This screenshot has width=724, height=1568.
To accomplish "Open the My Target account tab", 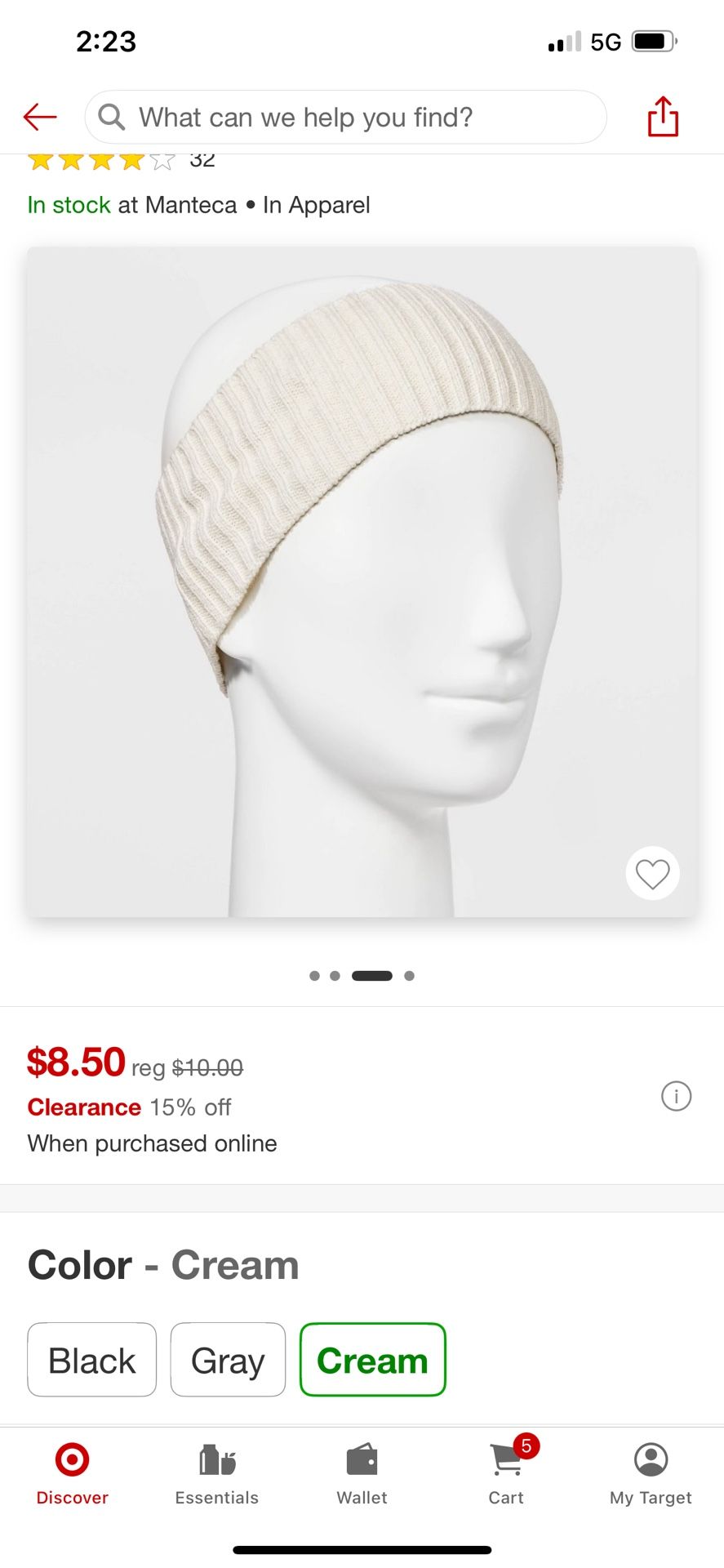I will (x=651, y=1473).
